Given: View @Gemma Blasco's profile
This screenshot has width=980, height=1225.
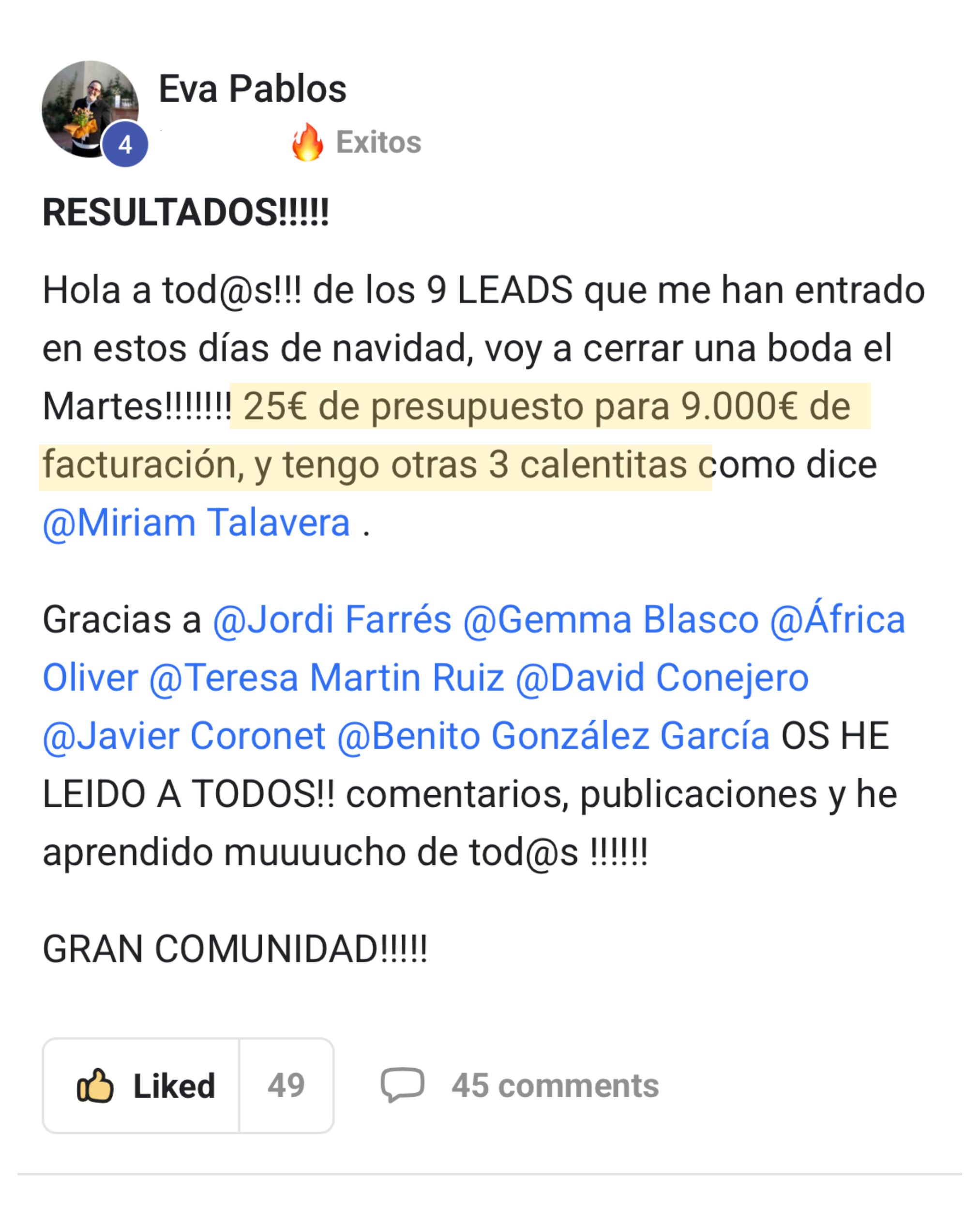Looking at the screenshot, I should point(611,620).
